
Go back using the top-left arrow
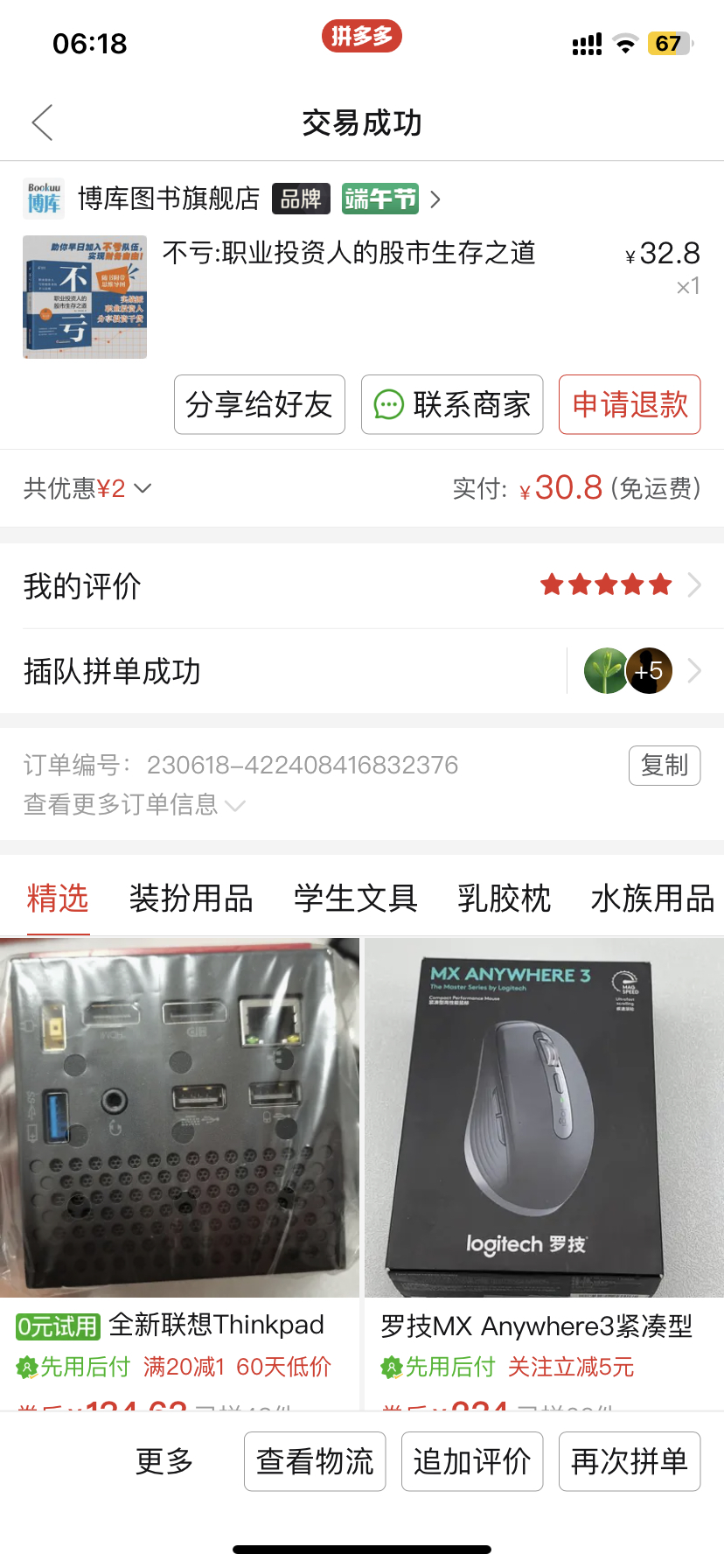point(42,122)
